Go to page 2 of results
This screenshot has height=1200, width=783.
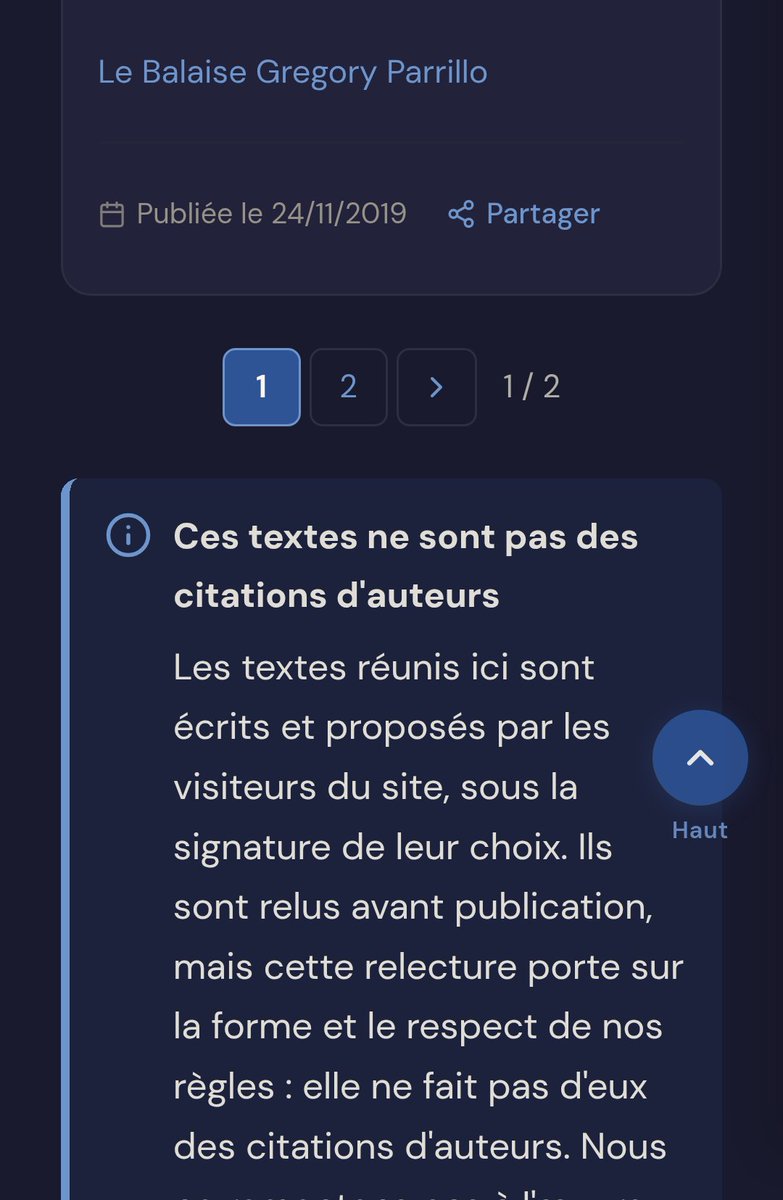point(348,387)
